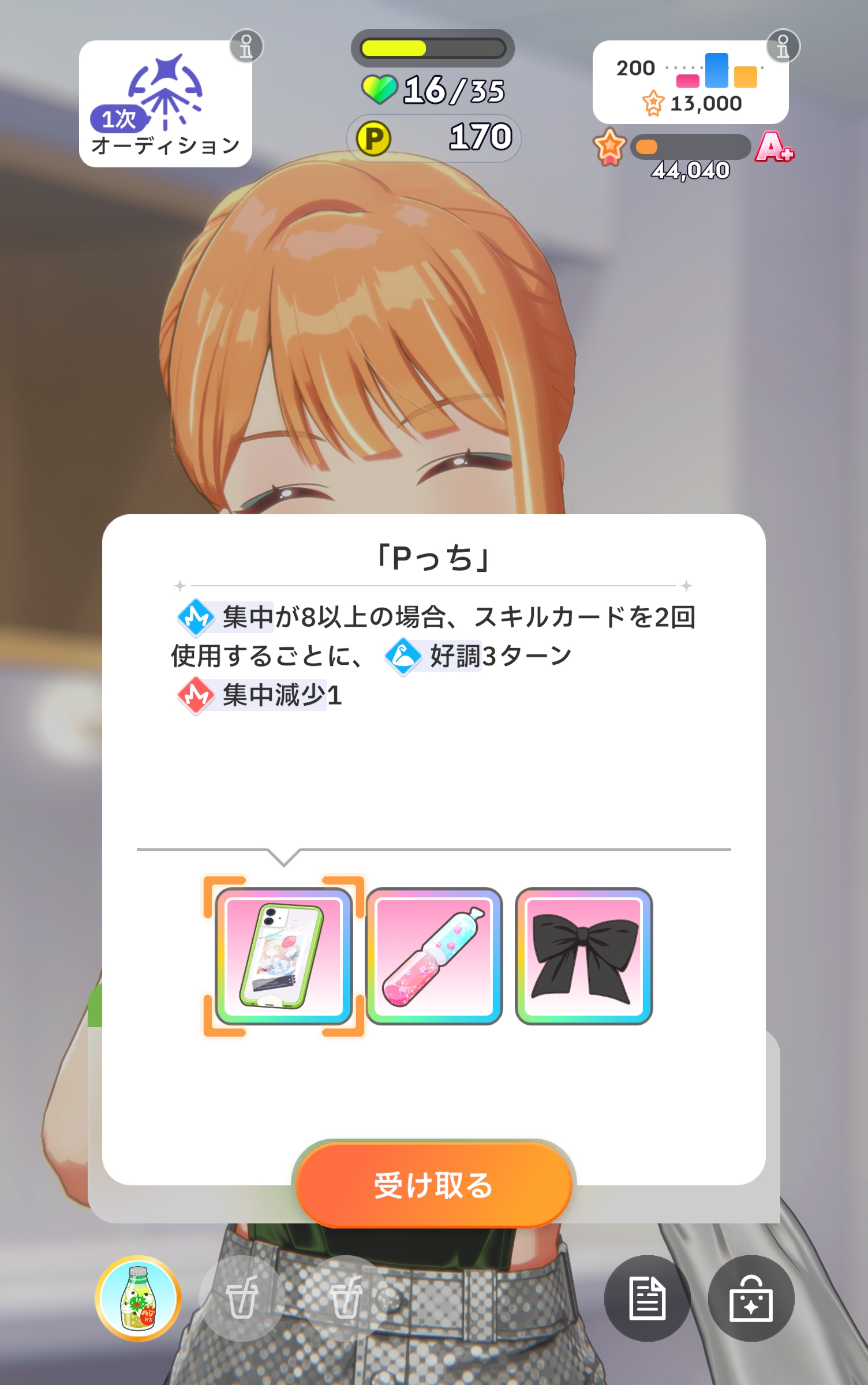Open info for the 1次オーディション card
Viewport: 868px width, 1385px height.
click(246, 46)
